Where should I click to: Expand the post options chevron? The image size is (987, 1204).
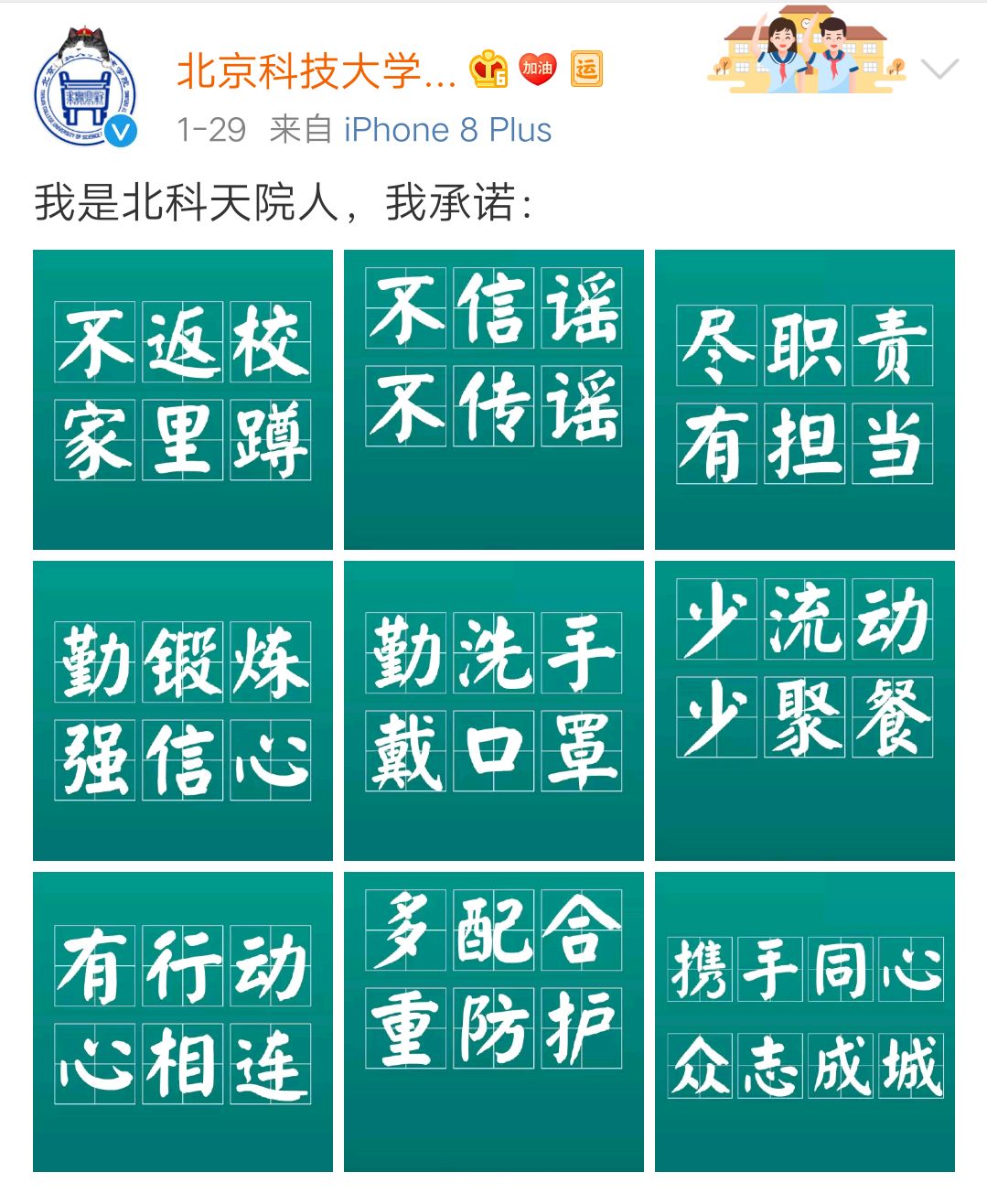point(939,70)
